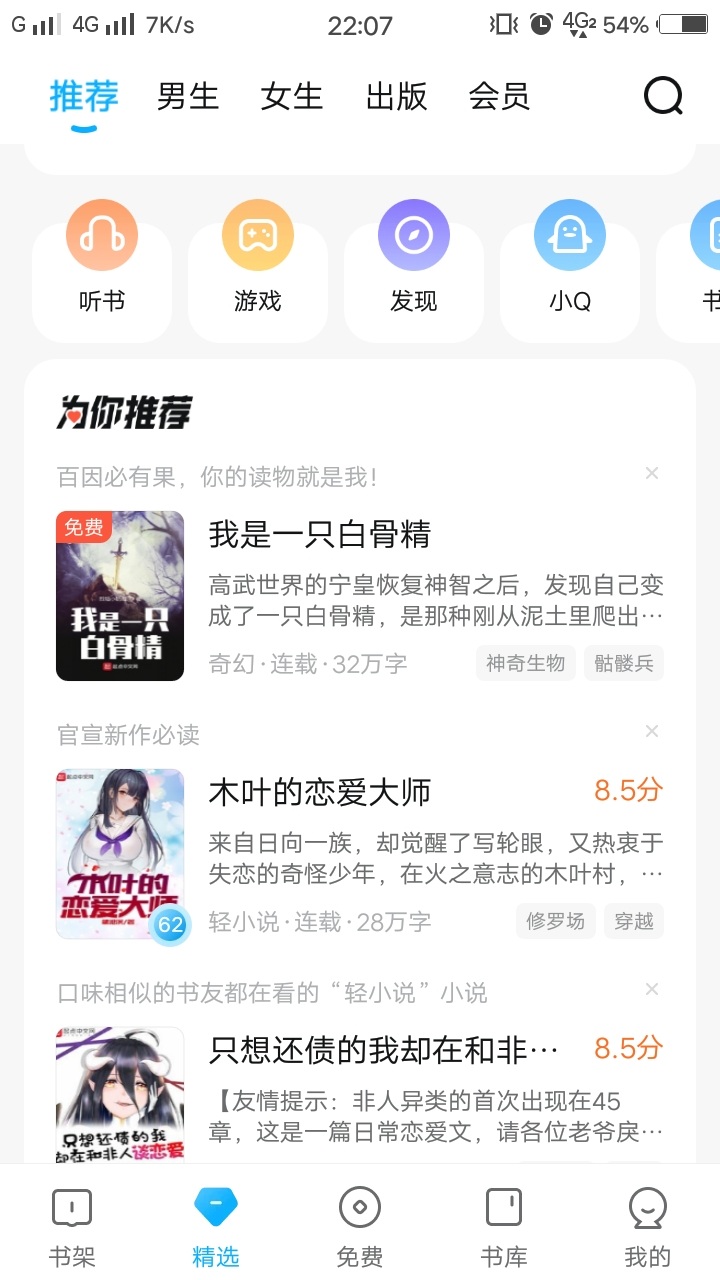Dismiss the 我是一只白骨精 recommendation

pos(652,473)
